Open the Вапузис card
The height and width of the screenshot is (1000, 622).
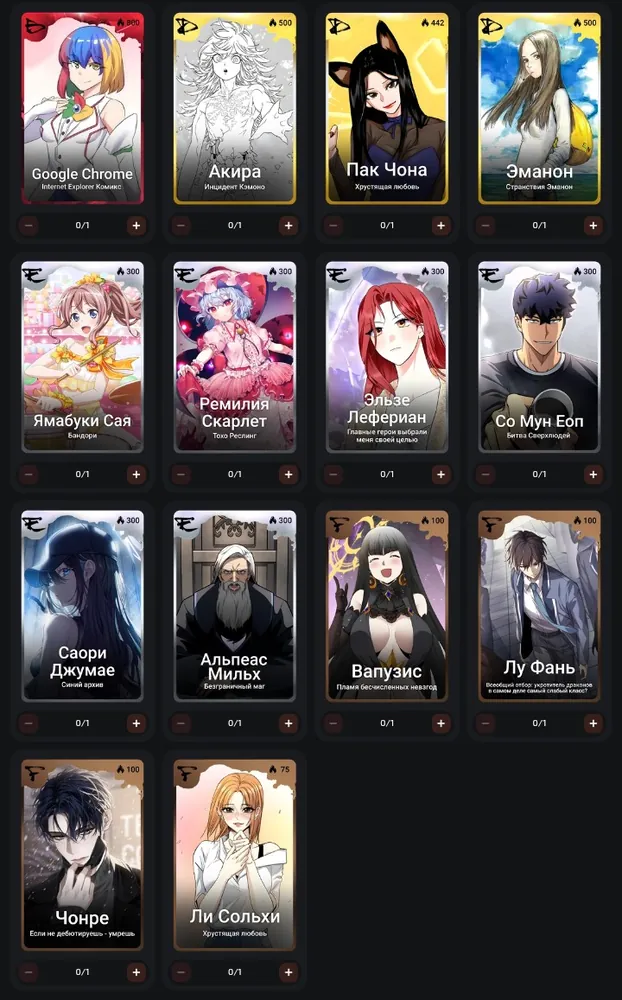[387, 606]
